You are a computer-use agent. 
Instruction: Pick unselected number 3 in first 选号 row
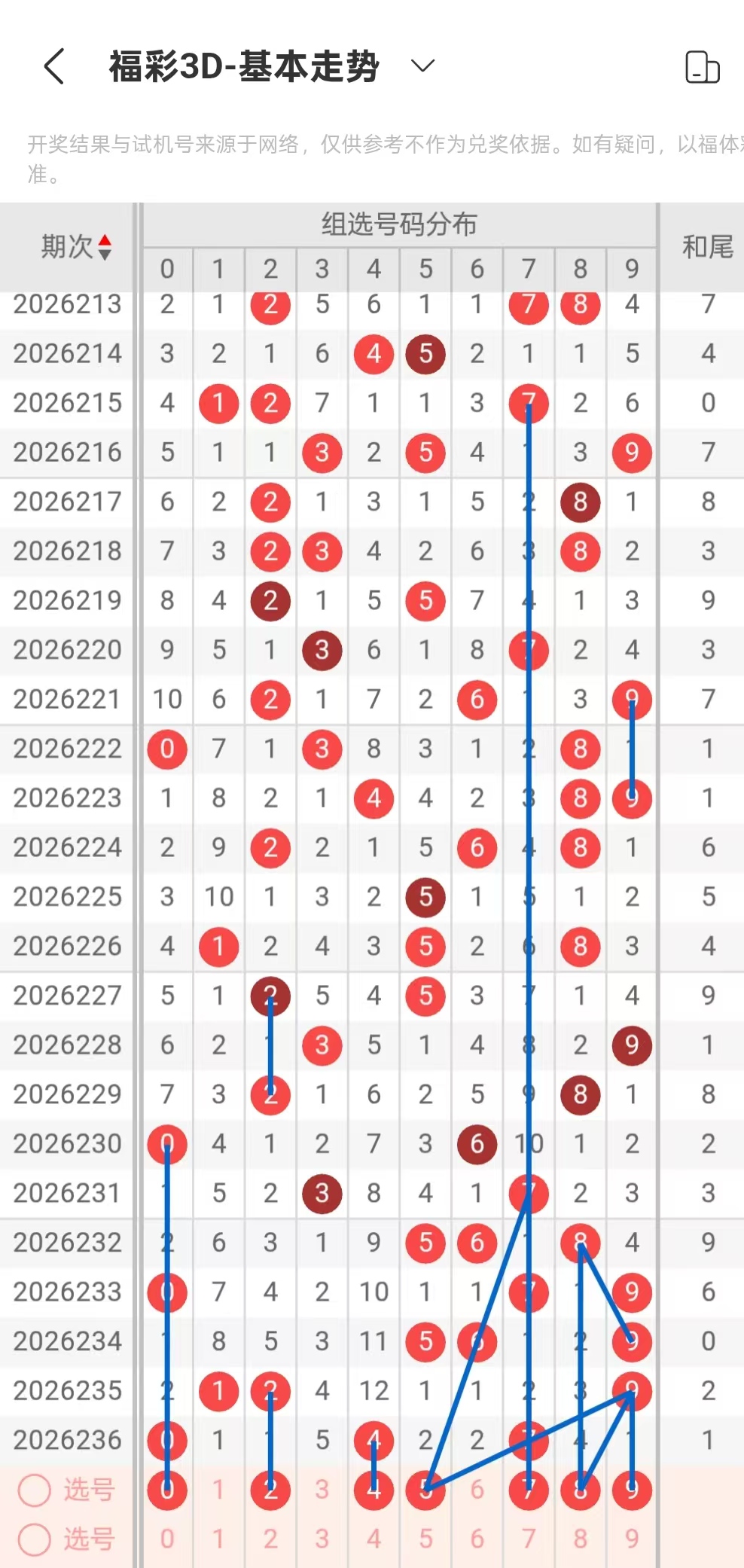[322, 1490]
